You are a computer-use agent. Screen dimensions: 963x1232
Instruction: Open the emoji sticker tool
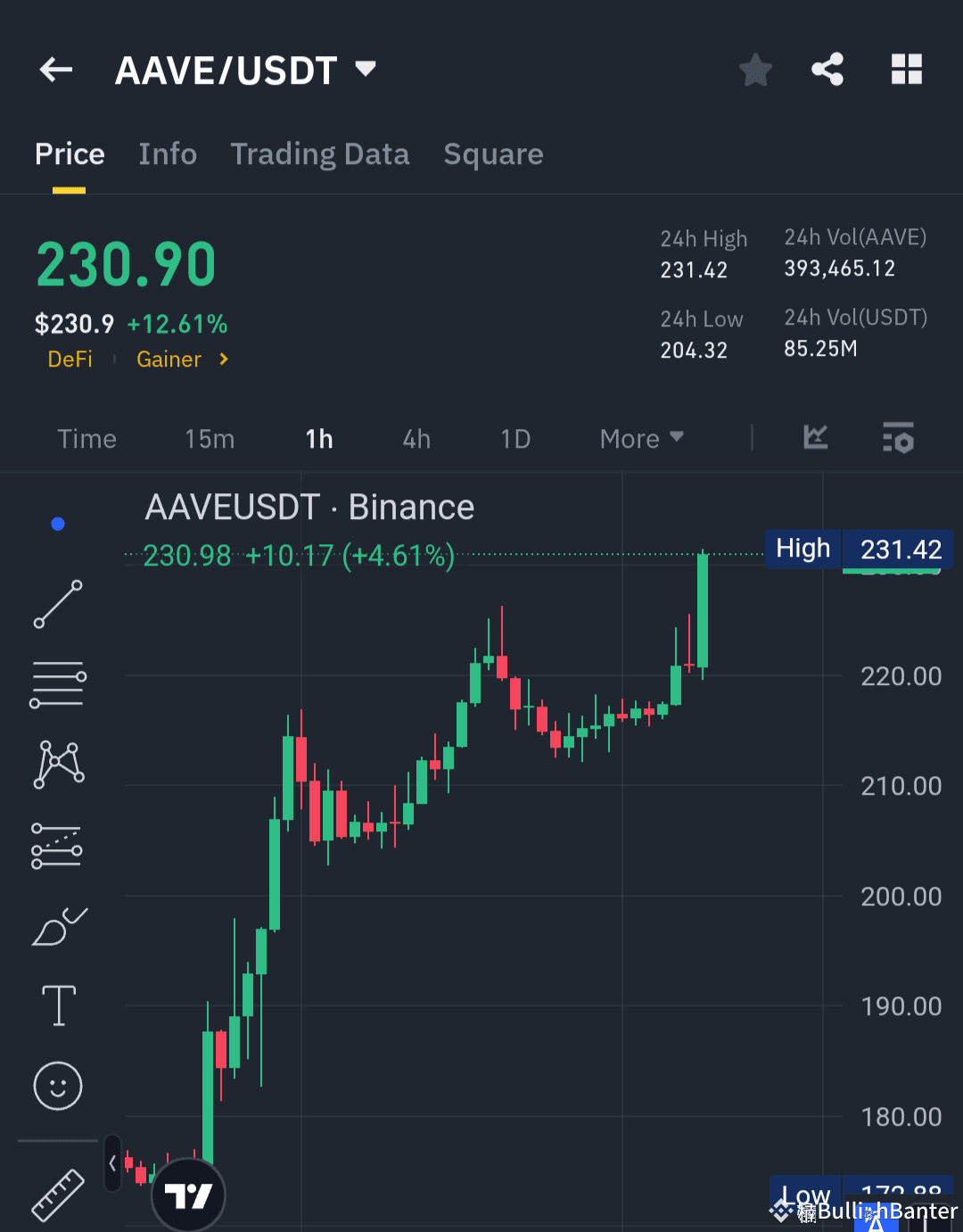point(57,1087)
